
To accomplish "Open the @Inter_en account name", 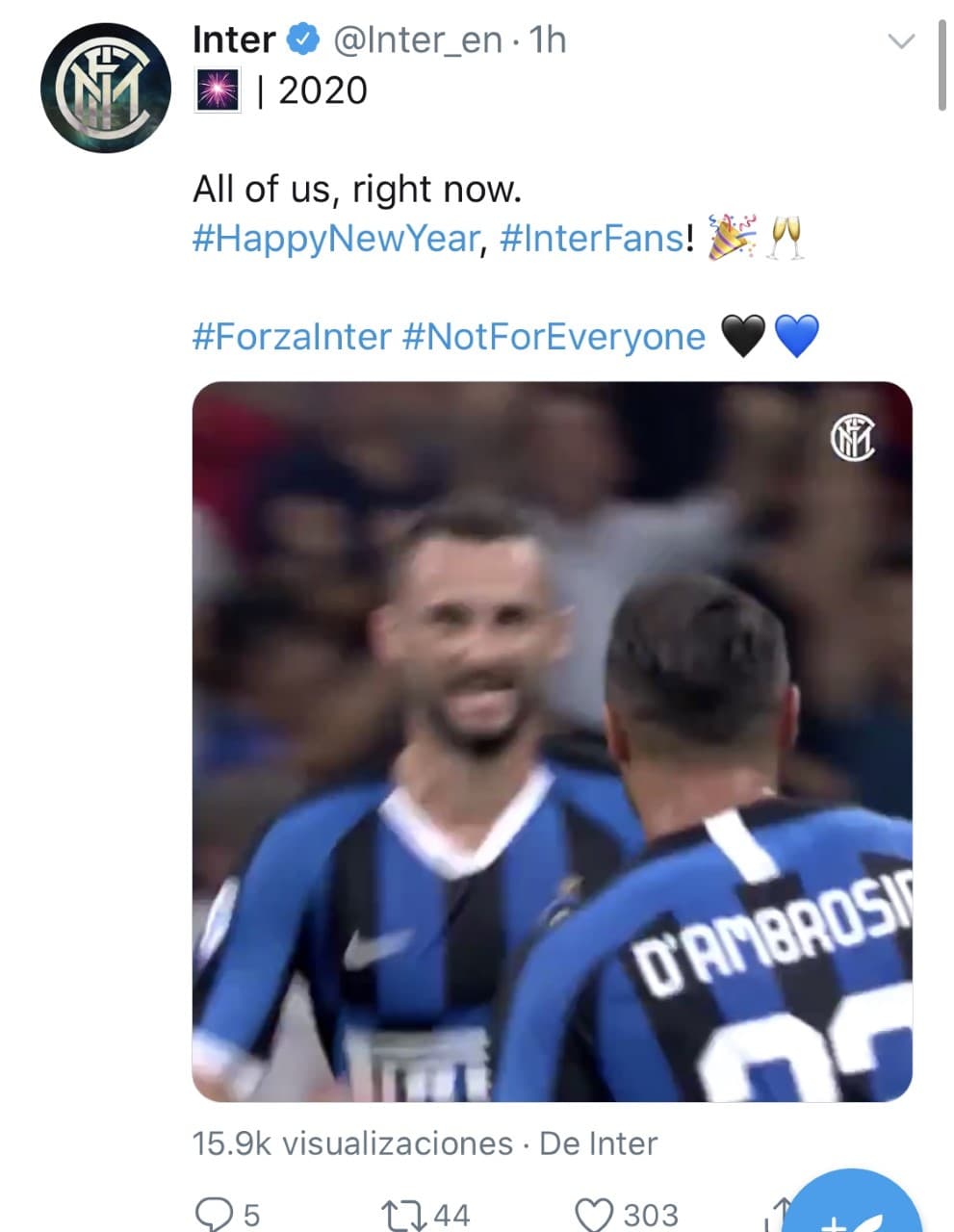I will 417,40.
